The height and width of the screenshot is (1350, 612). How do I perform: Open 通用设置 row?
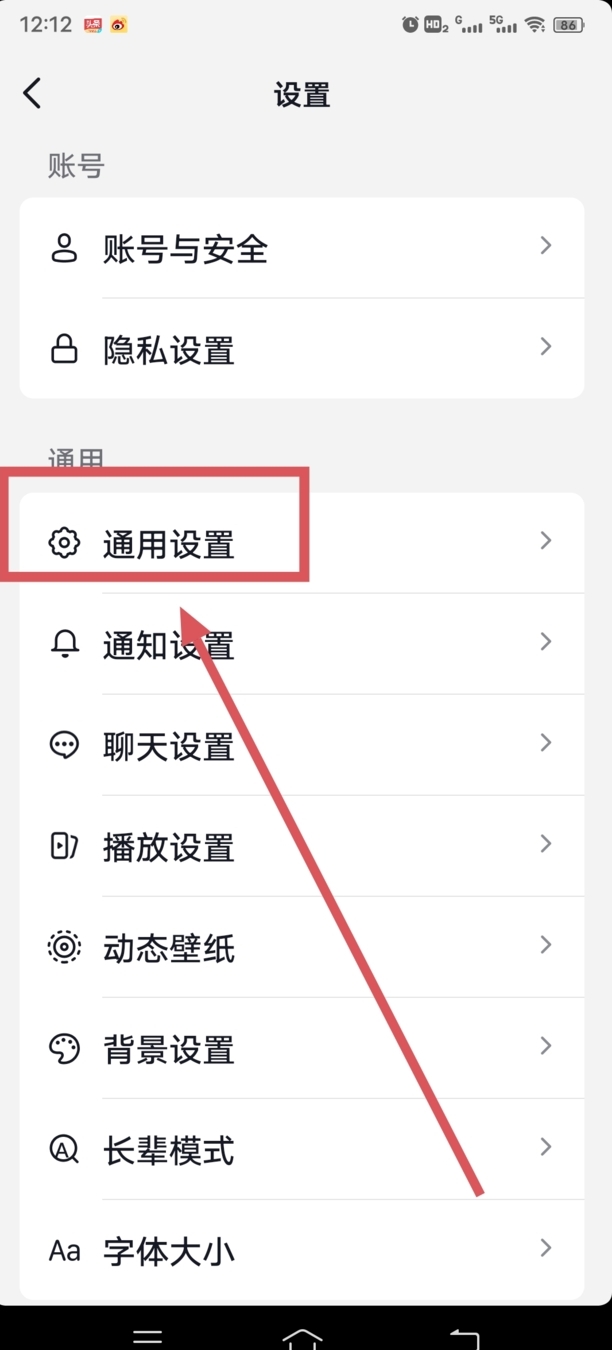300,543
